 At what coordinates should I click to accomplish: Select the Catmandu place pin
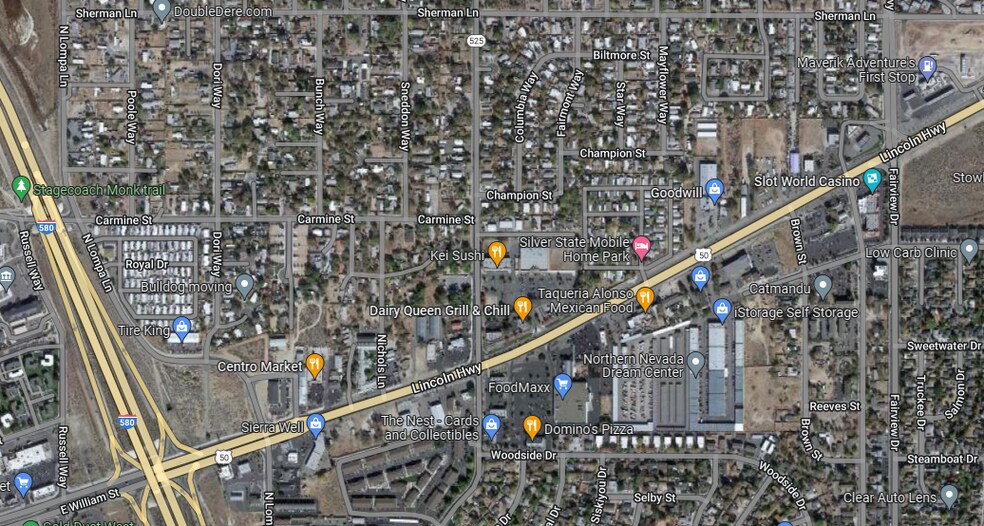(823, 287)
